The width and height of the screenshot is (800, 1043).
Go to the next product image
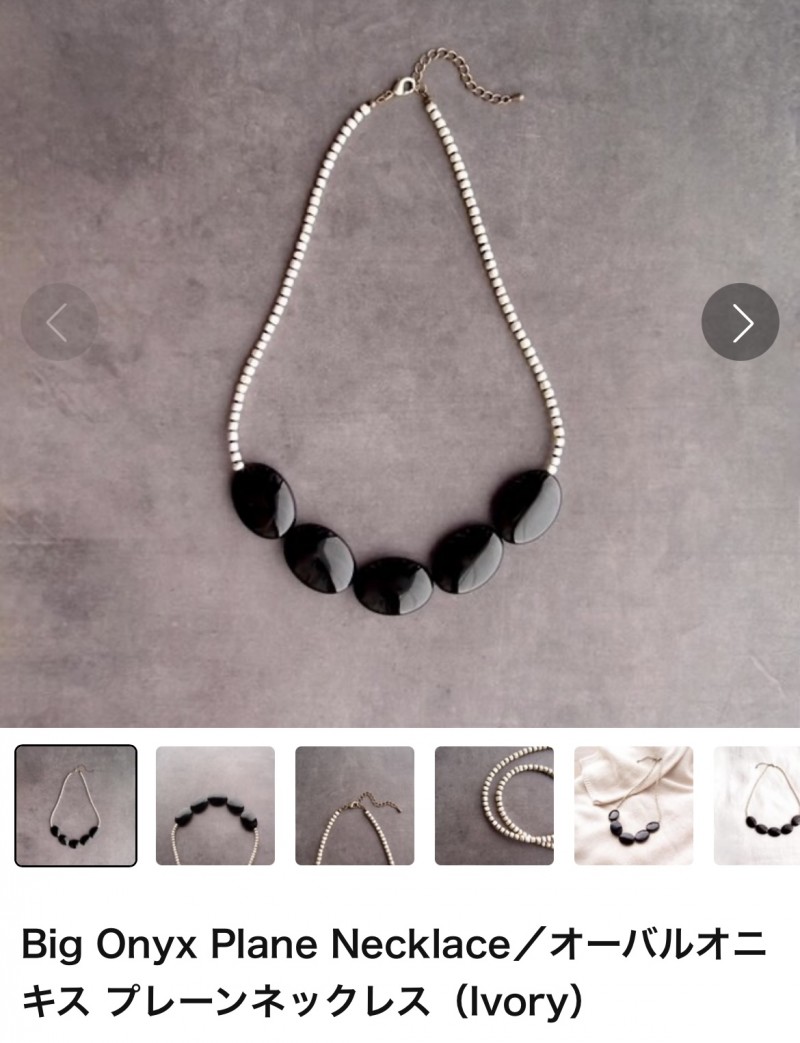click(x=740, y=322)
